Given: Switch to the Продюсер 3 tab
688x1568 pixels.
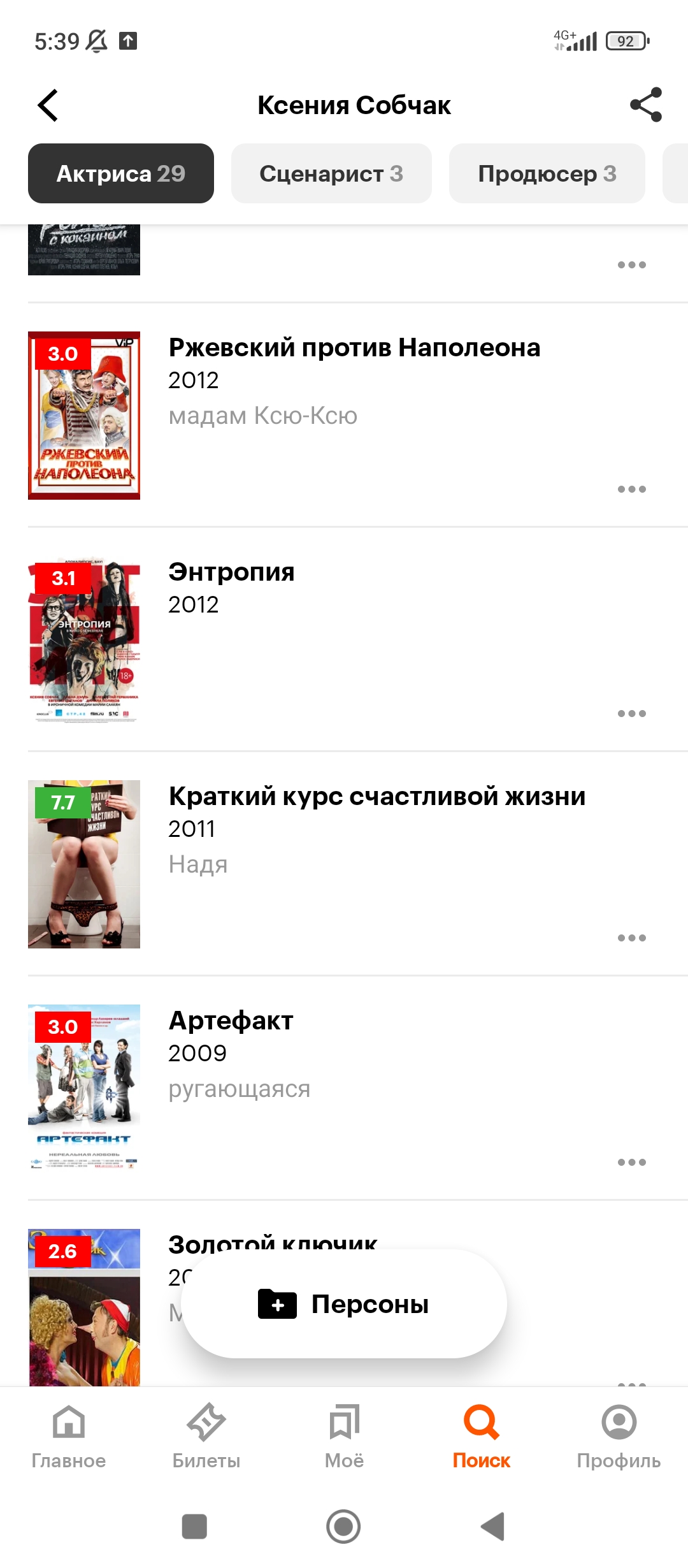Looking at the screenshot, I should (547, 173).
